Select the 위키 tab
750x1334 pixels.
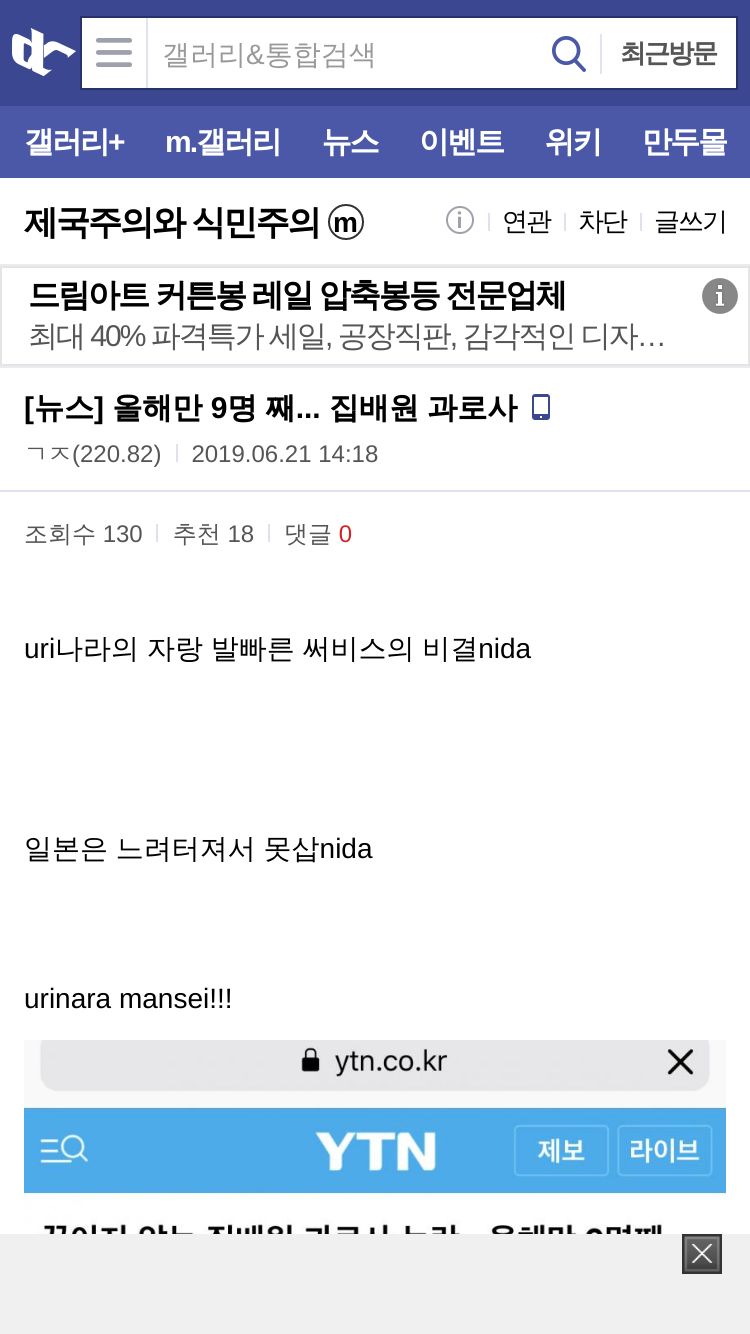(x=573, y=142)
